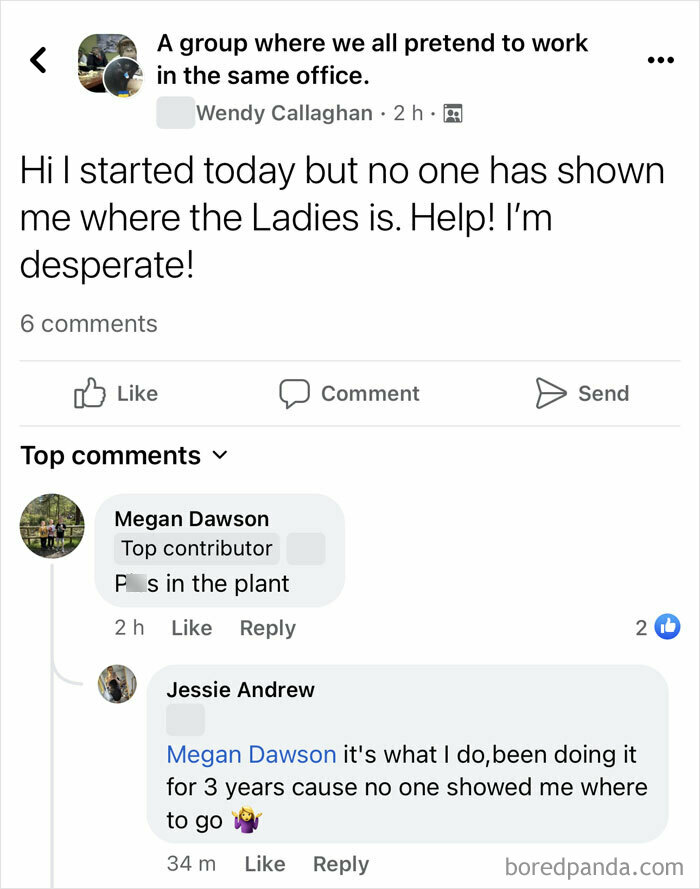Open the group's profile picture
The width and height of the screenshot is (700, 889).
(110, 65)
